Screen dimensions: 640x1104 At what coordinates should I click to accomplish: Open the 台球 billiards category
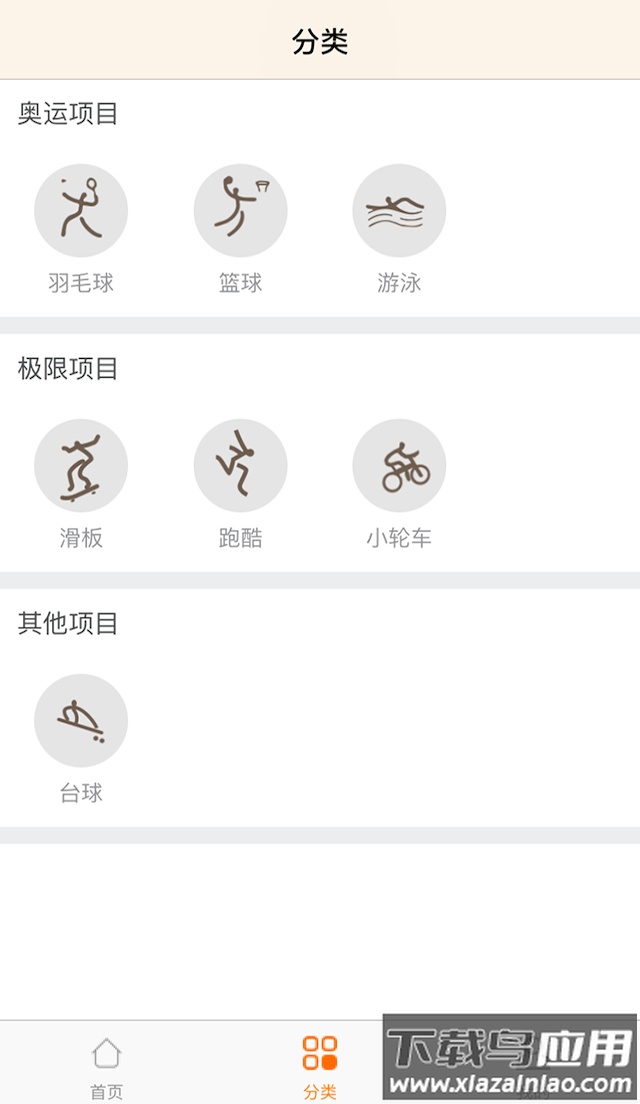click(x=81, y=721)
